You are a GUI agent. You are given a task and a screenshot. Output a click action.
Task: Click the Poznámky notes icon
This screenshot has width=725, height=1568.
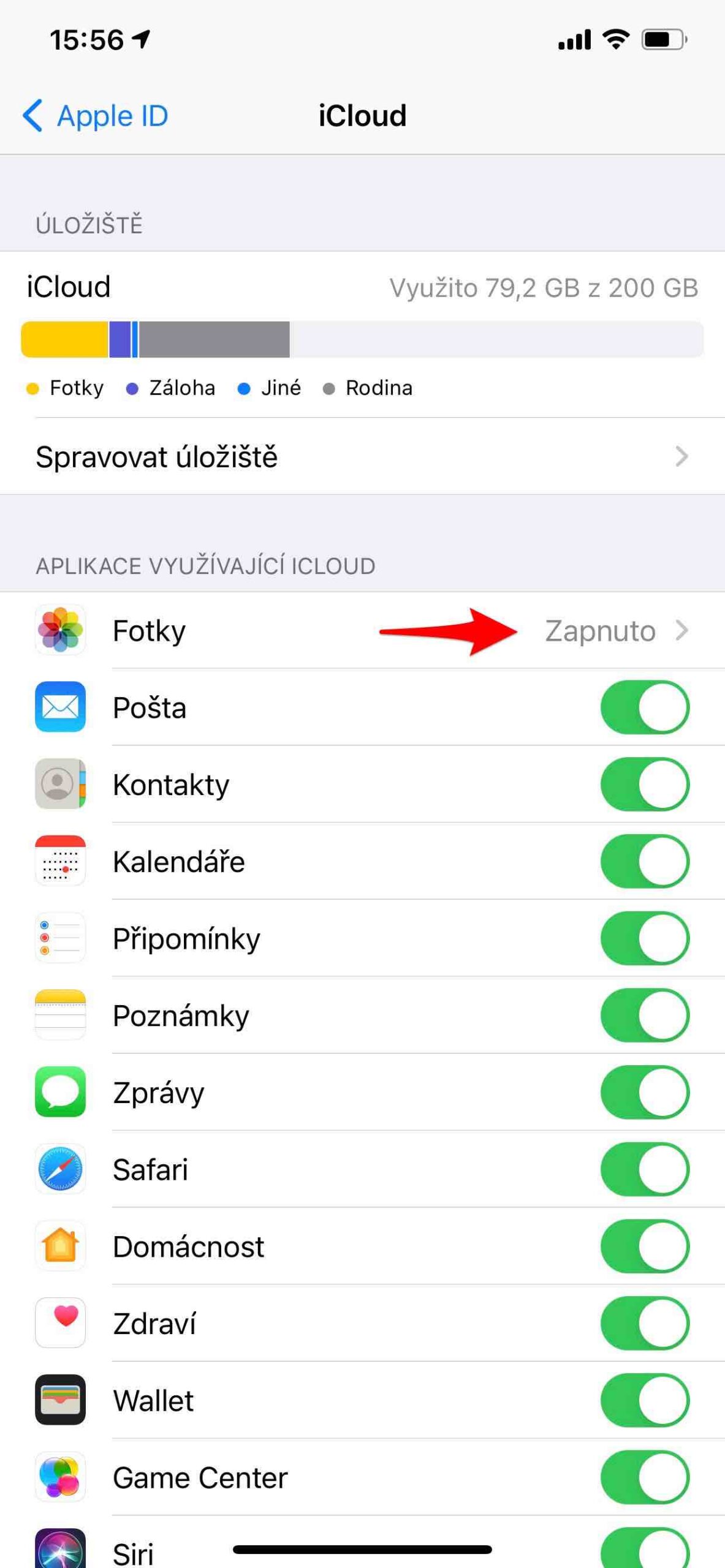click(x=60, y=1015)
